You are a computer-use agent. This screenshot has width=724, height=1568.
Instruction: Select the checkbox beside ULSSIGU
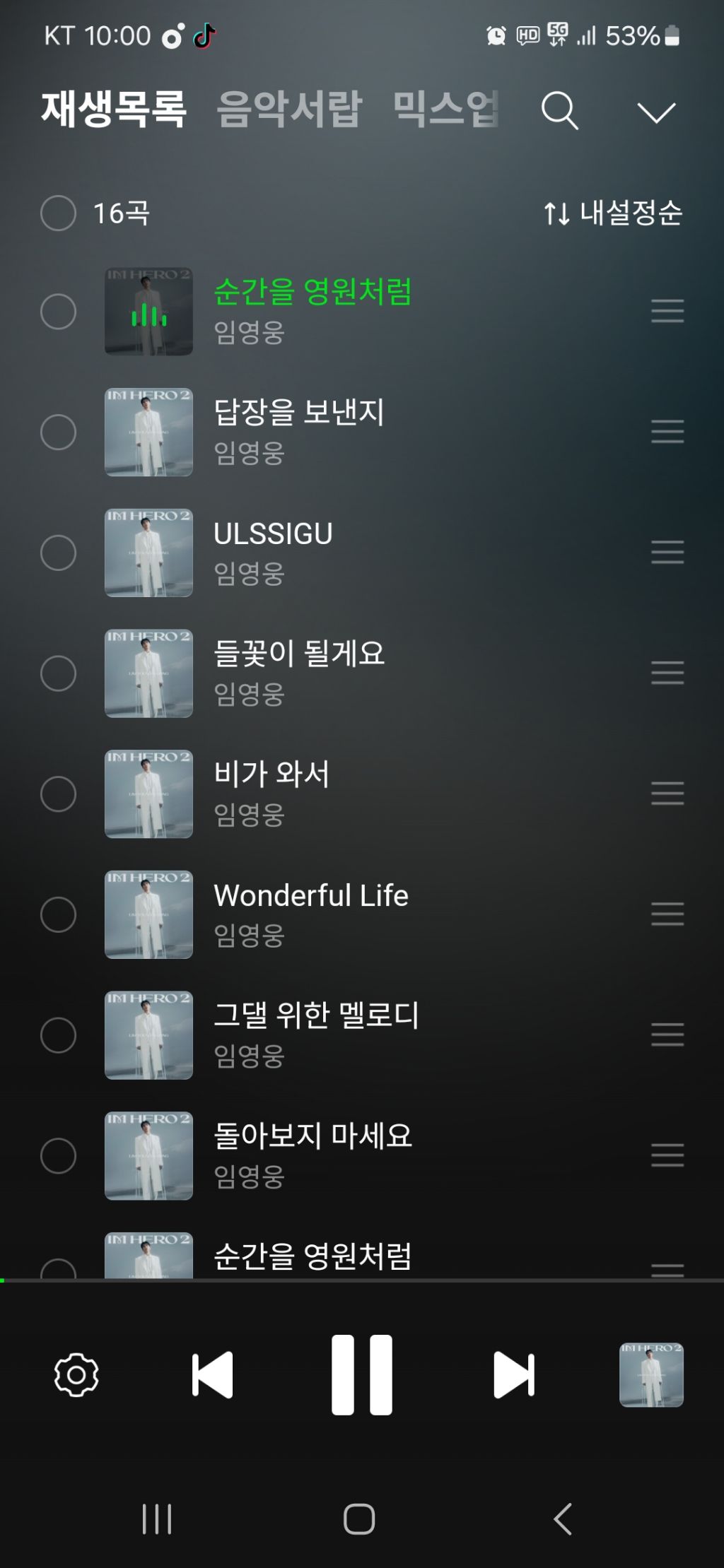click(58, 553)
